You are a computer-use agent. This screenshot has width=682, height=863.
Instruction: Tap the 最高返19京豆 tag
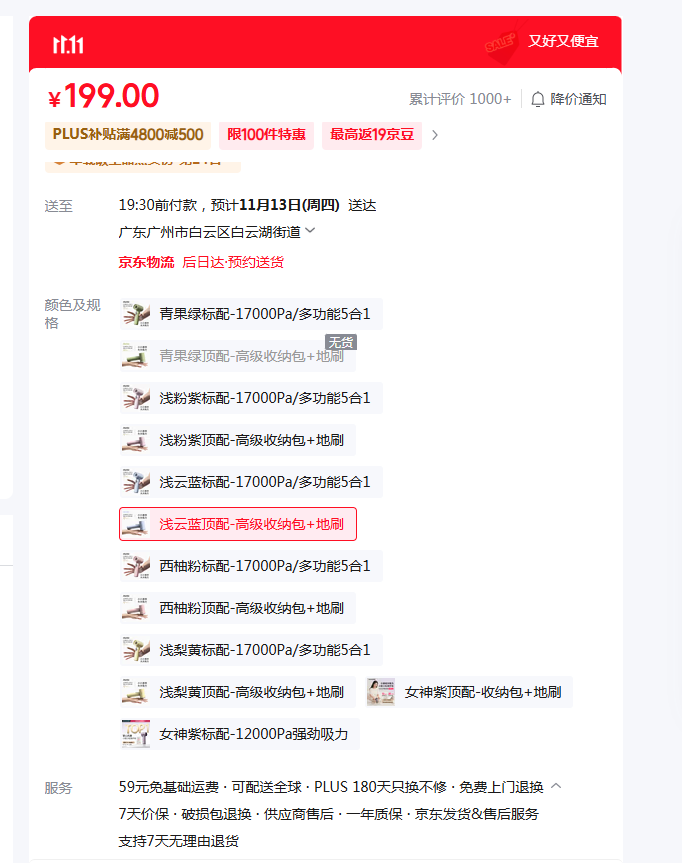371,134
